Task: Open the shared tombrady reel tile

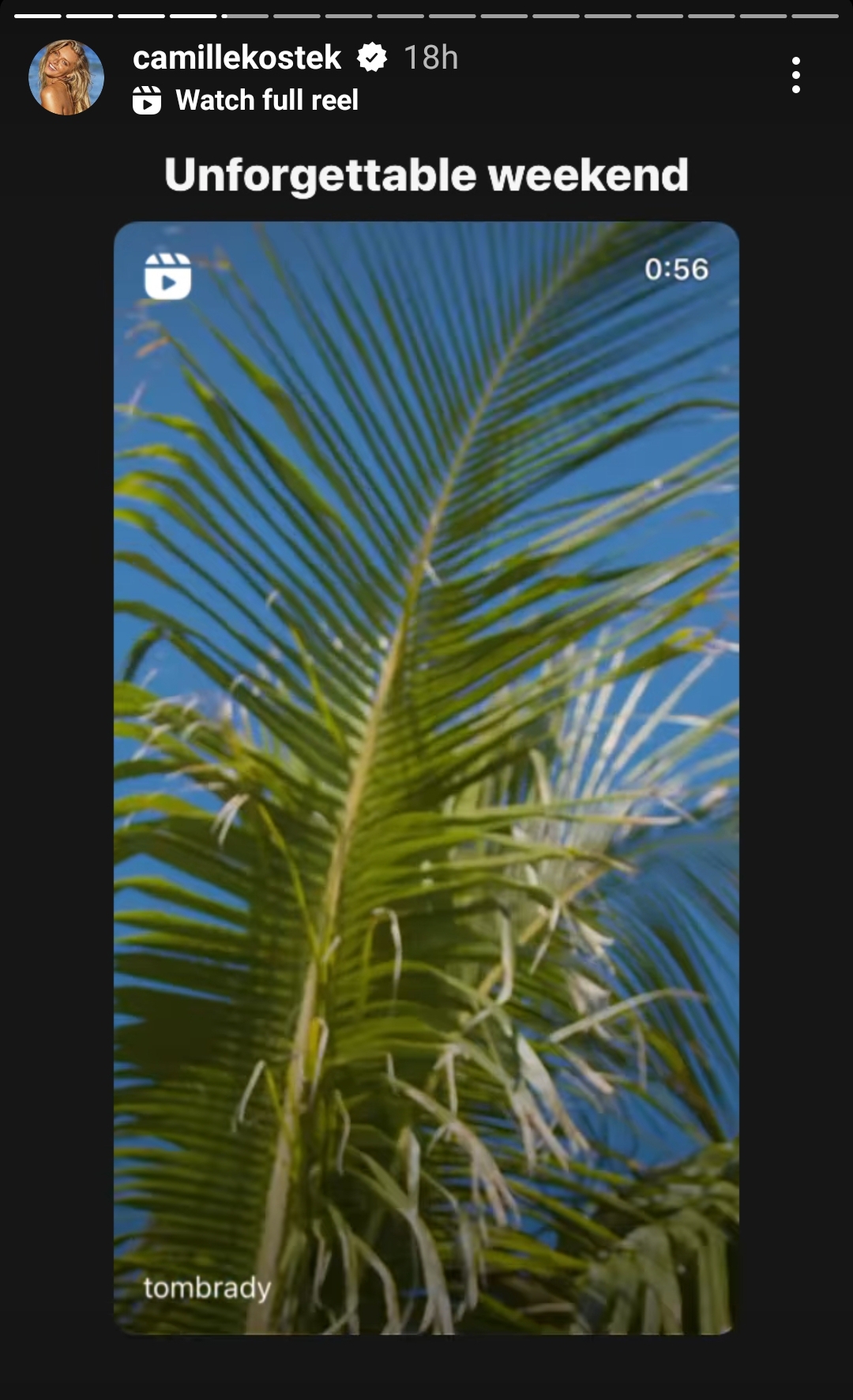Action: pos(426,778)
